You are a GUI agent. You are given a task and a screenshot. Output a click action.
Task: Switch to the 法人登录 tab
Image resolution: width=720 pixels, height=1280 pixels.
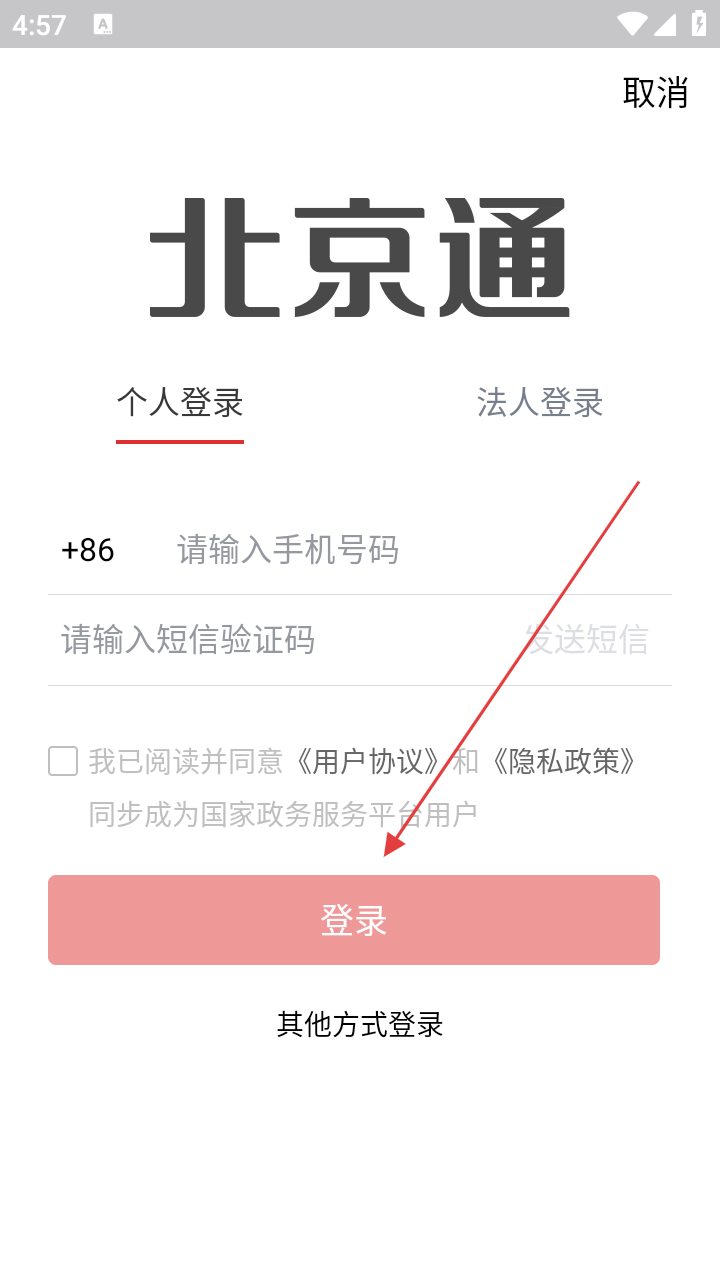coord(540,403)
